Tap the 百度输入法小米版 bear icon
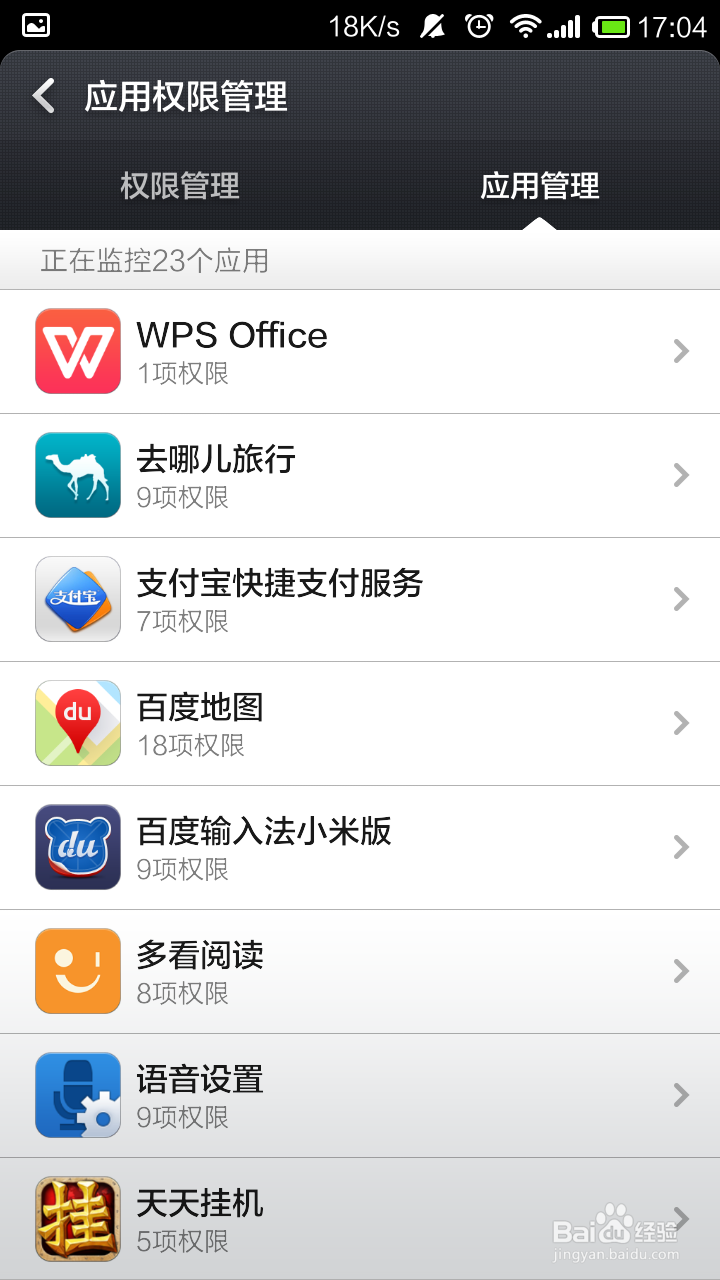The height and width of the screenshot is (1280, 720). click(77, 847)
